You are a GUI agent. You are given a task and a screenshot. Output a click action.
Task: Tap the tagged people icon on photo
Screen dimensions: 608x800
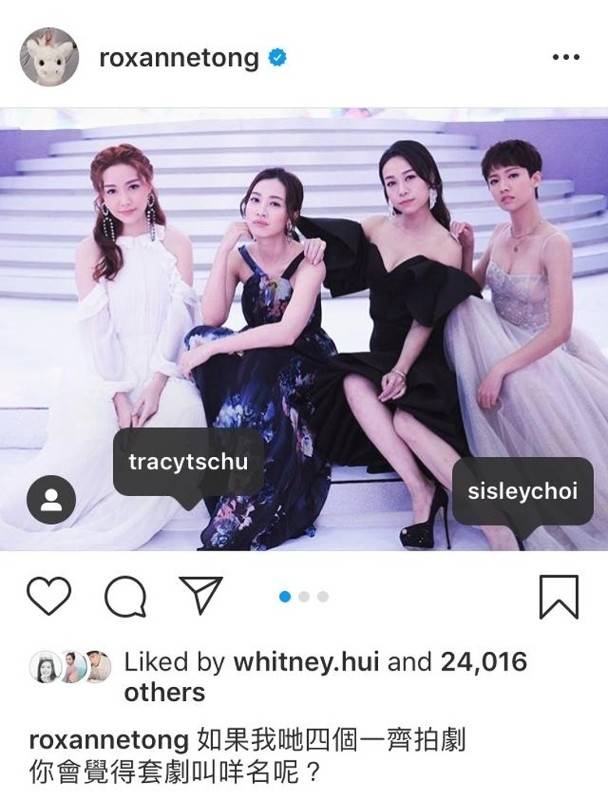51,496
